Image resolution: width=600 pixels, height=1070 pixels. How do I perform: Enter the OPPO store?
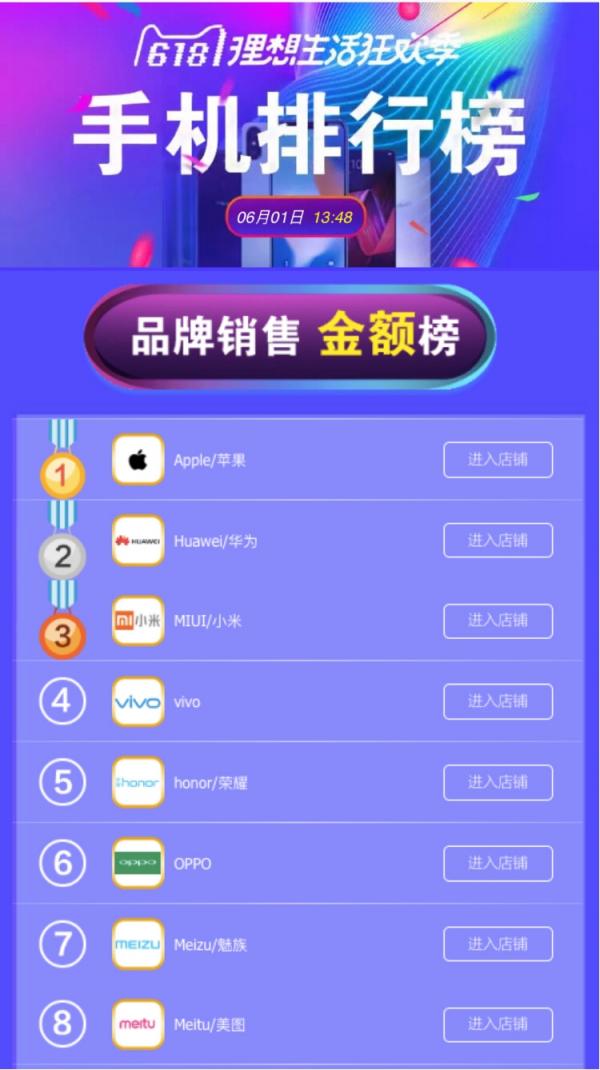(x=497, y=863)
